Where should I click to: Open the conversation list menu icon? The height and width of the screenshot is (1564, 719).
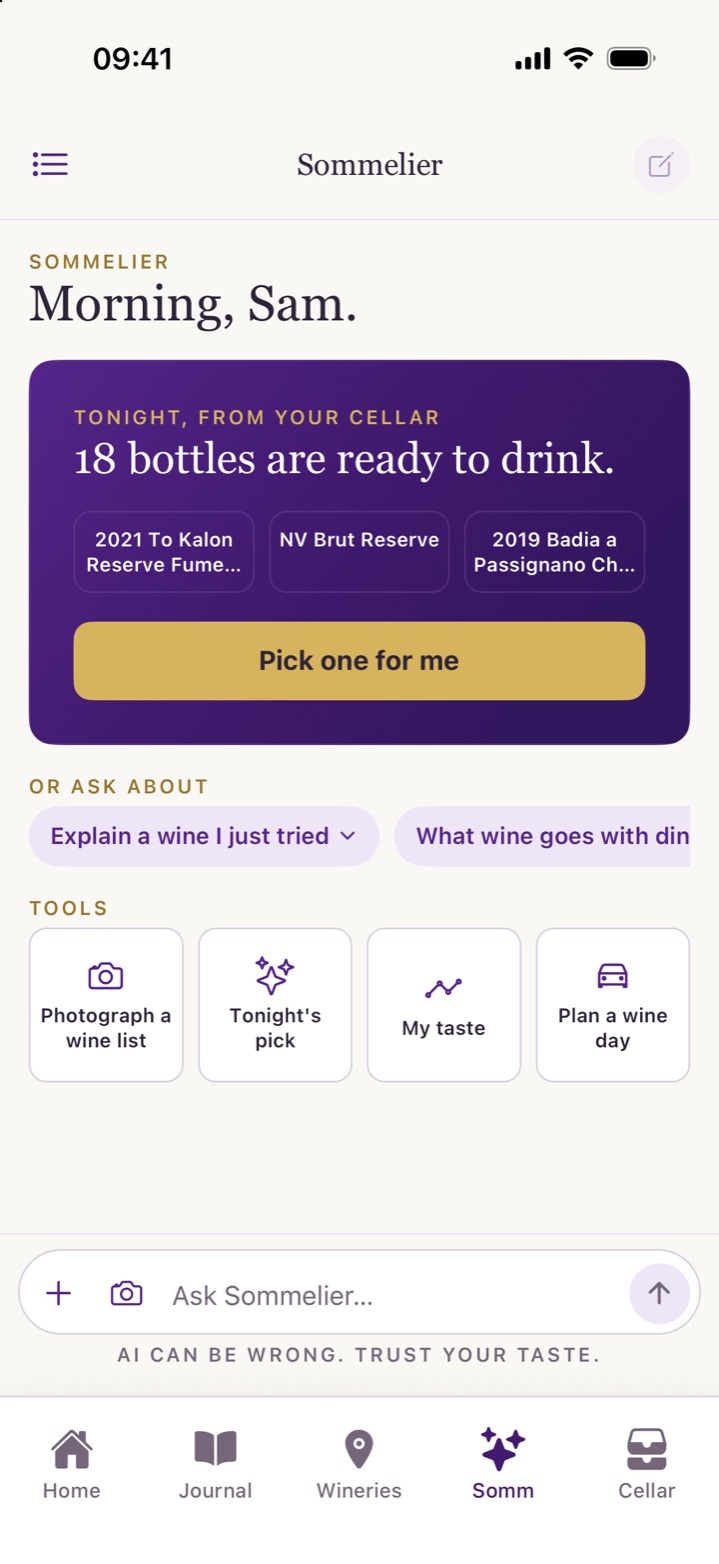[50, 165]
